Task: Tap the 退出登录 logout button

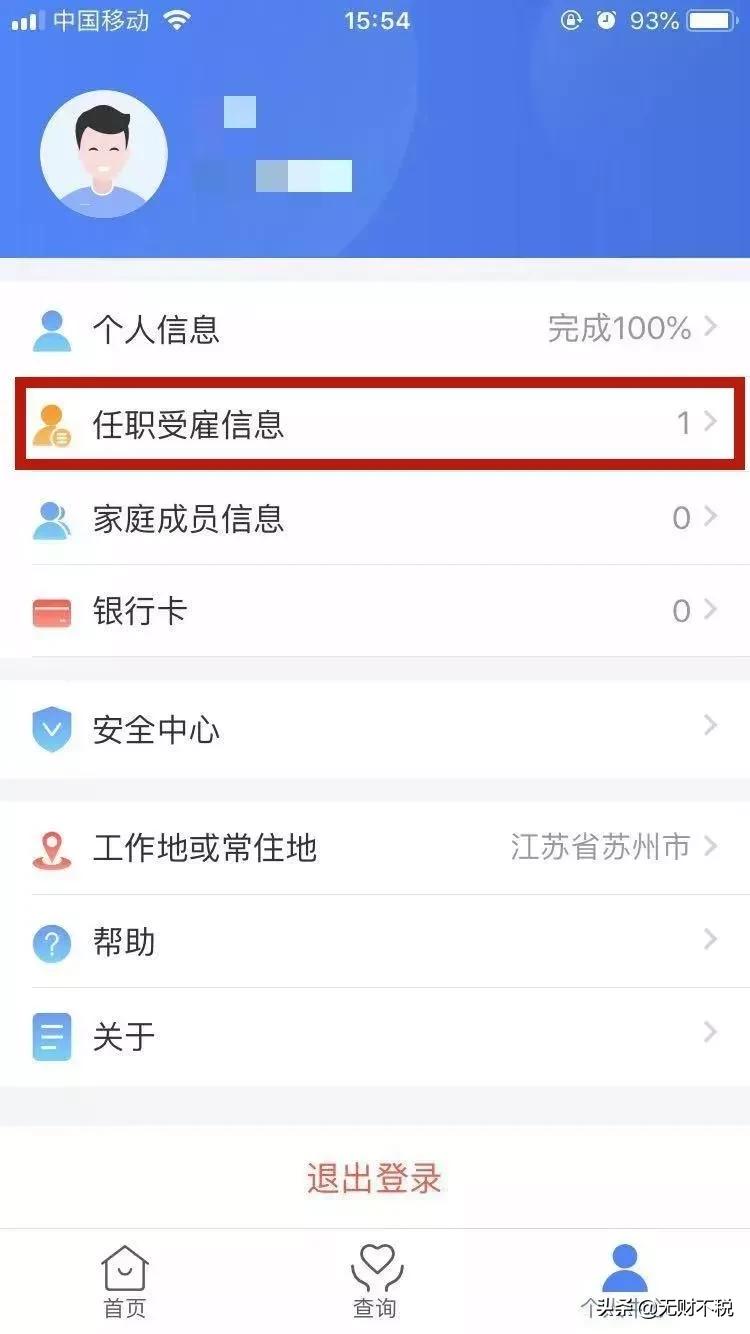Action: pos(375,1178)
